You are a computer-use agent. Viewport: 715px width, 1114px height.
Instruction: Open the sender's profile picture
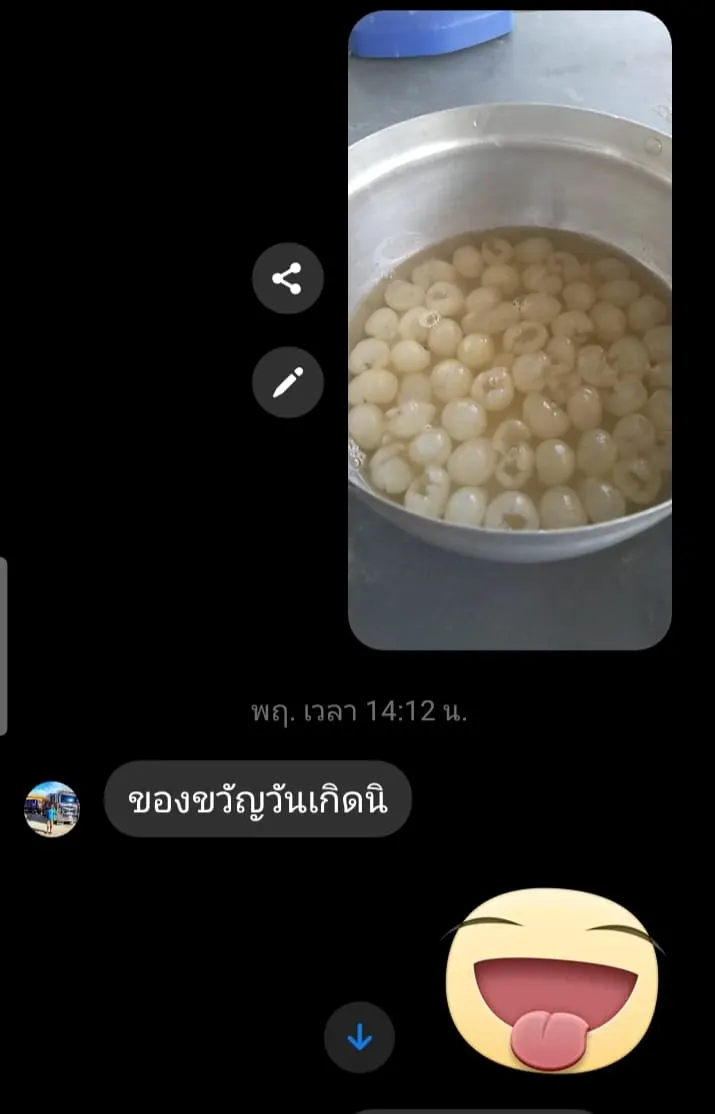pos(52,808)
